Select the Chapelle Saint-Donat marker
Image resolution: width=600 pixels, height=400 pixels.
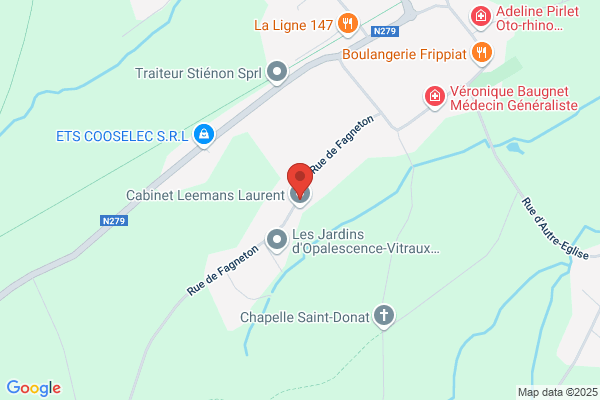point(384,317)
